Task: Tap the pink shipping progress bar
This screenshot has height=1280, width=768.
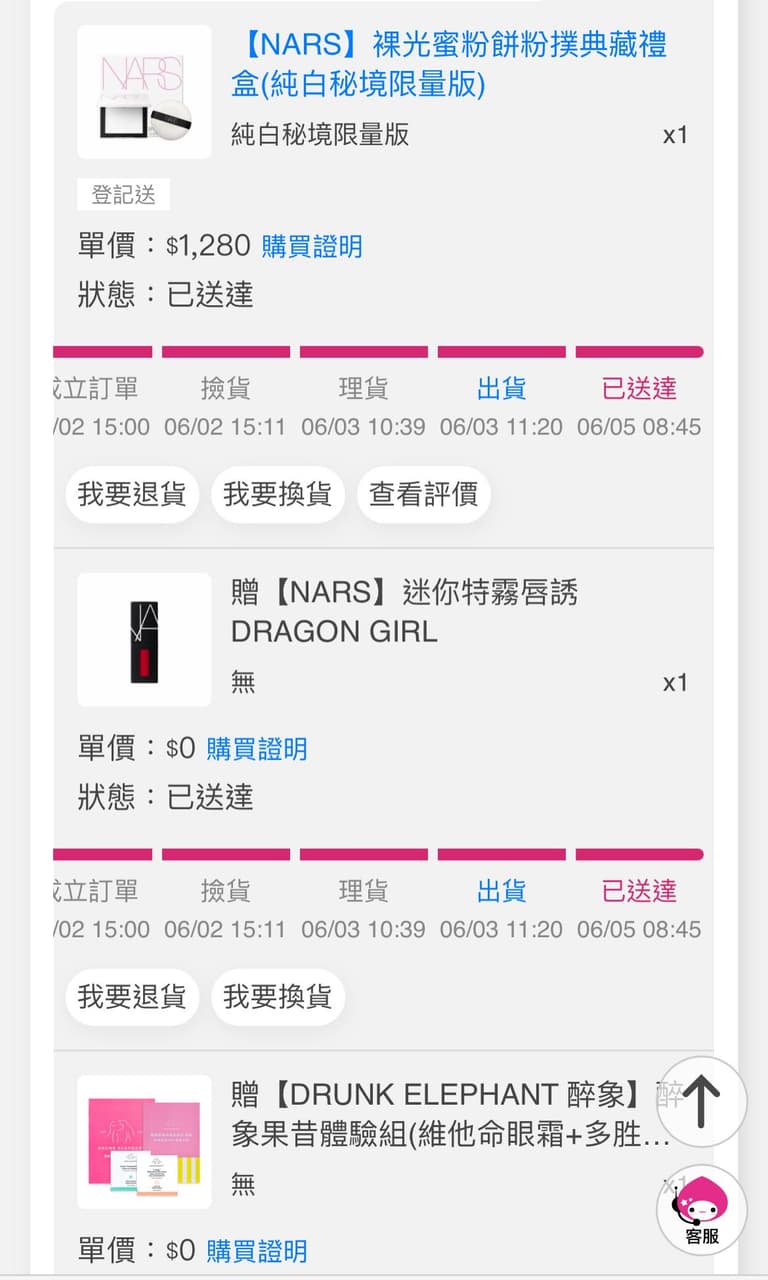Action: (x=363, y=351)
